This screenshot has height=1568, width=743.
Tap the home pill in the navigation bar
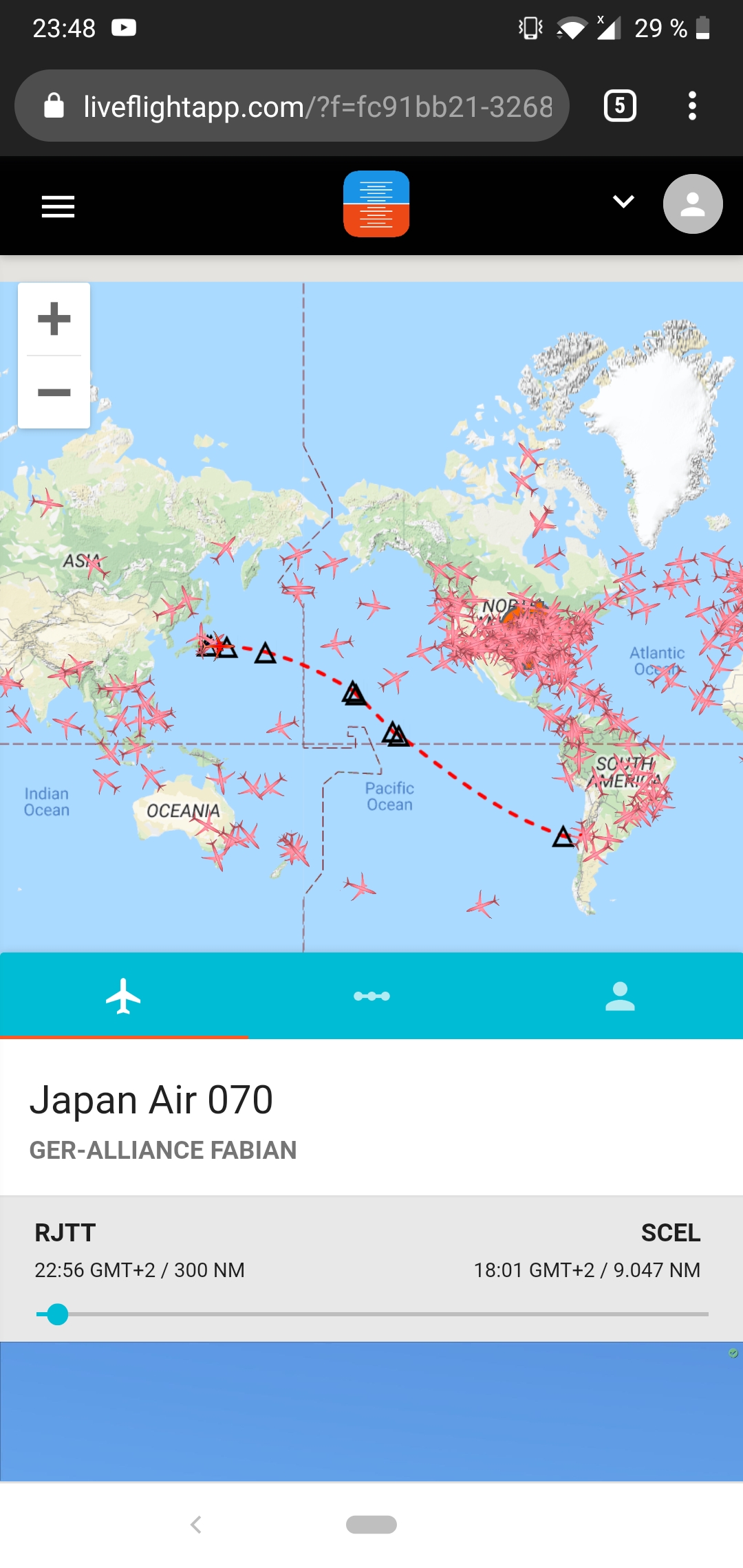(x=371, y=1525)
